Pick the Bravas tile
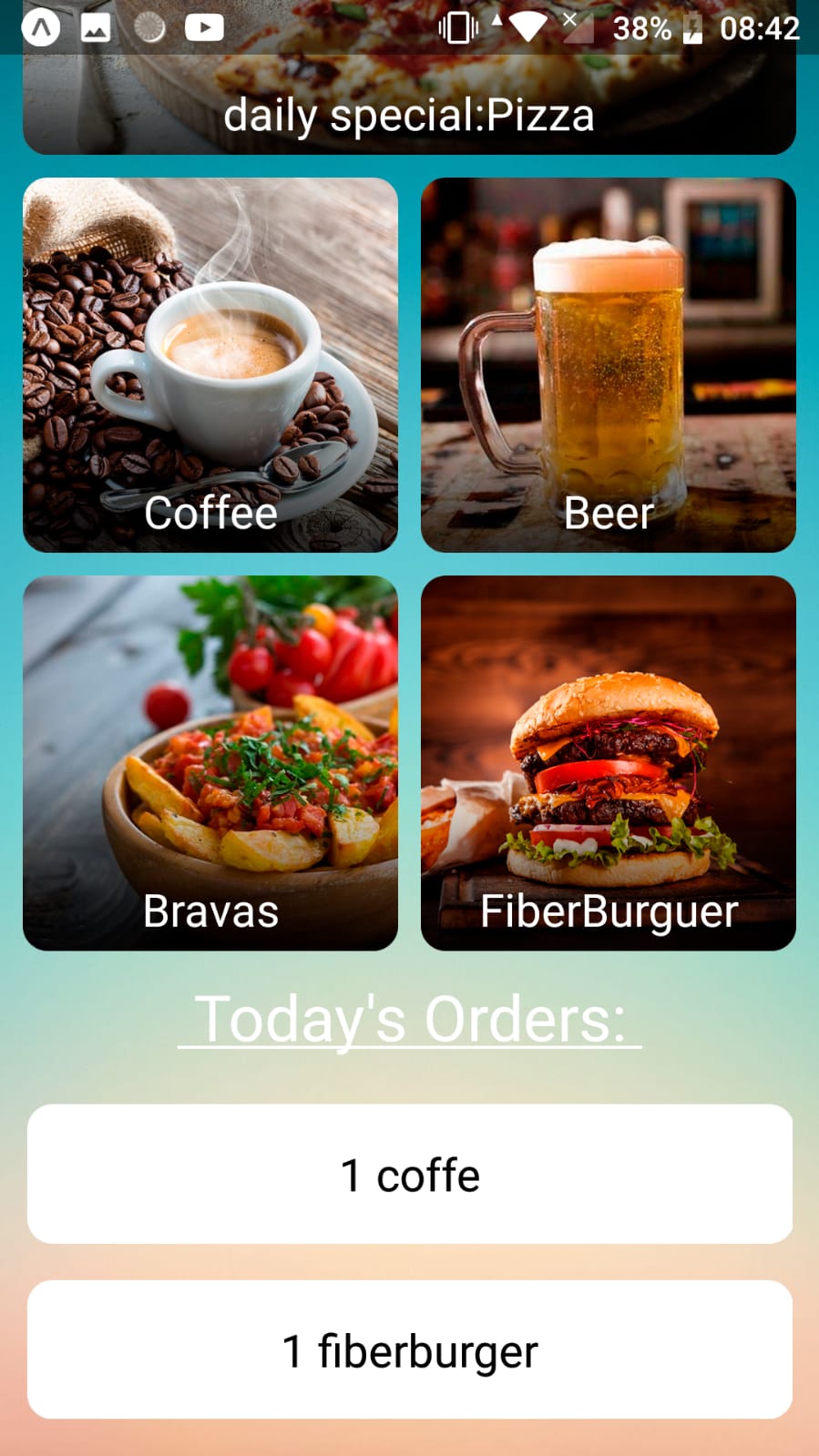Screen dimensions: 819x1456 click(210, 763)
